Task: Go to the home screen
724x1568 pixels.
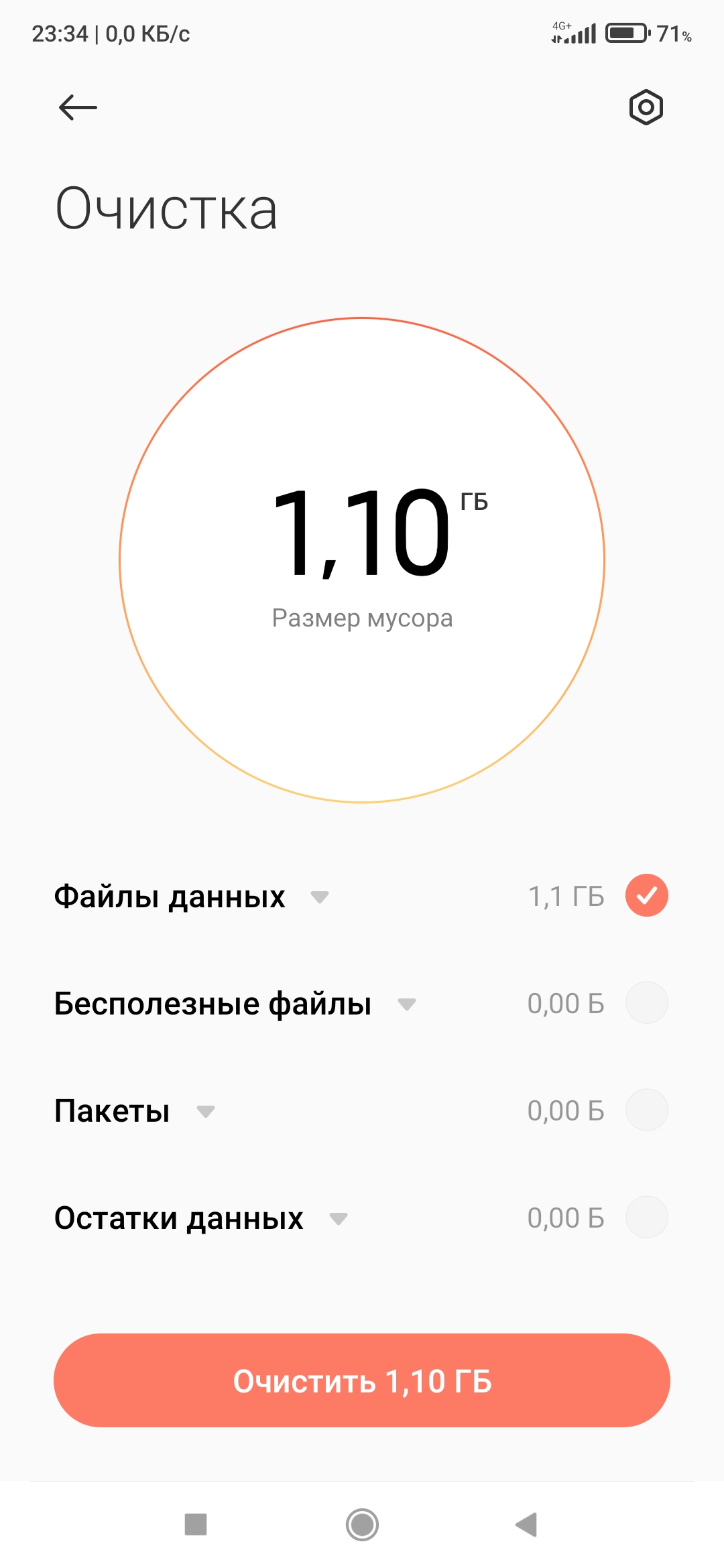Action: point(362,1524)
